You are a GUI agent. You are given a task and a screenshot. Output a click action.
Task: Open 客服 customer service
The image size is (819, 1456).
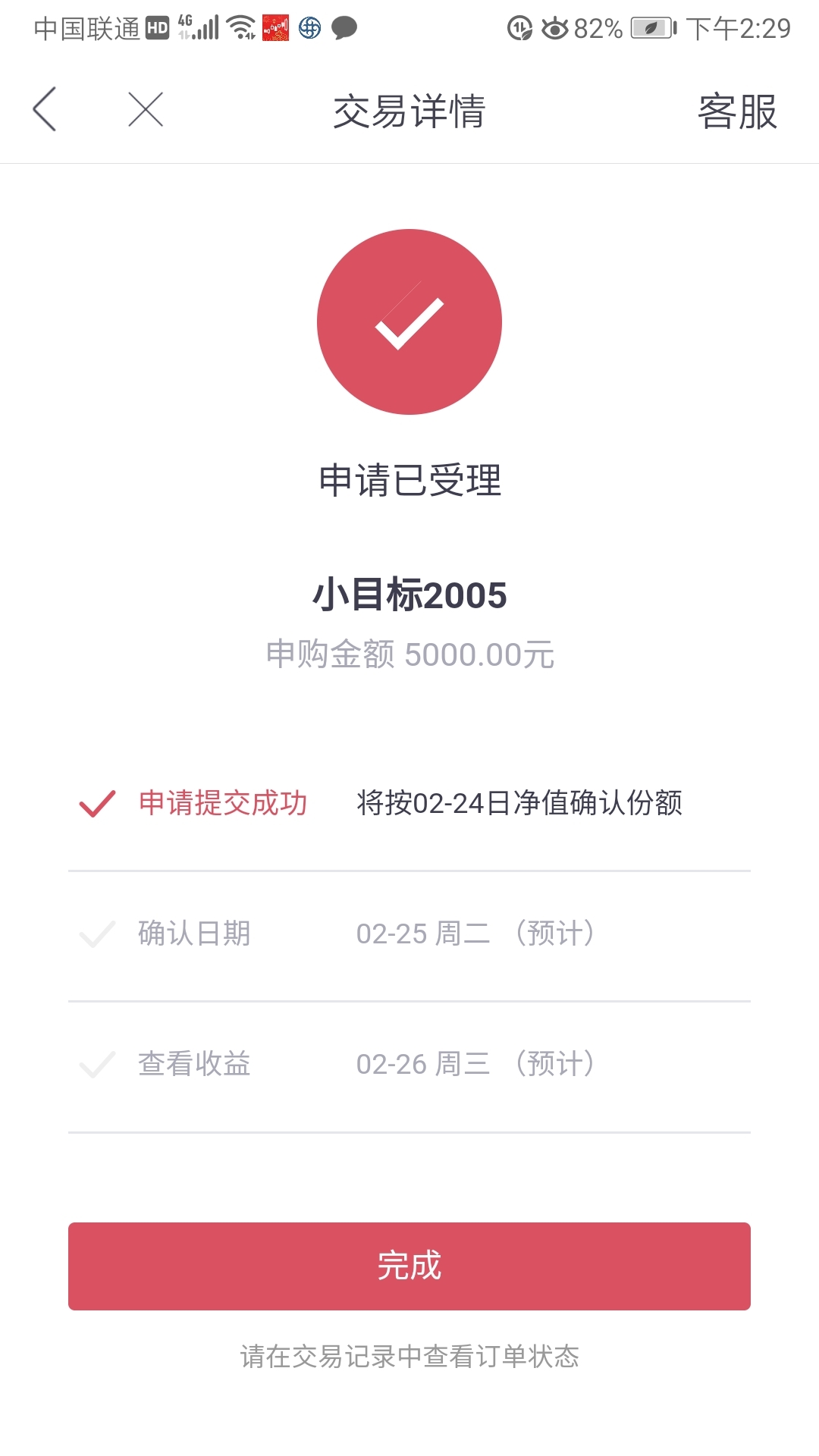(x=737, y=111)
